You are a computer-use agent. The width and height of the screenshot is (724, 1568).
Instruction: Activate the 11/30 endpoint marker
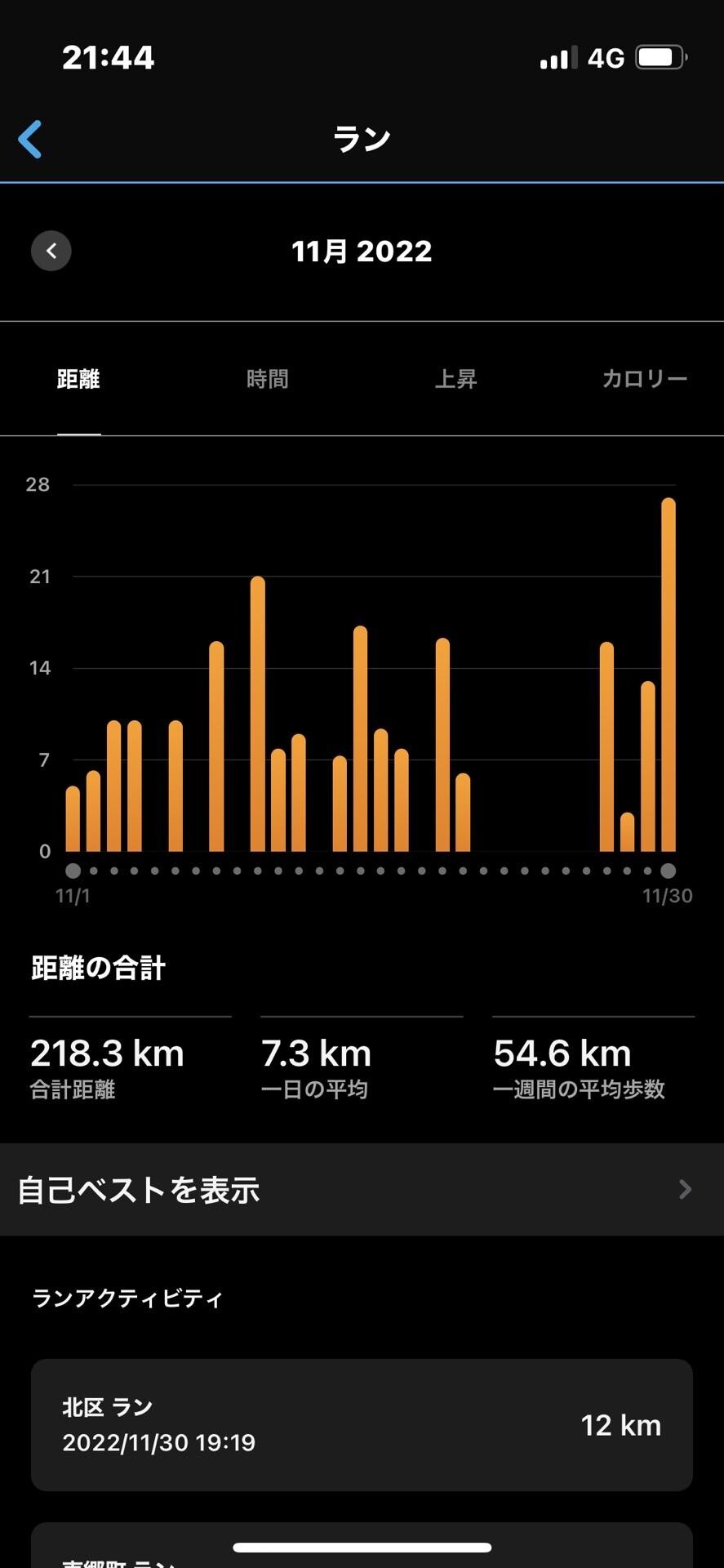tap(669, 871)
